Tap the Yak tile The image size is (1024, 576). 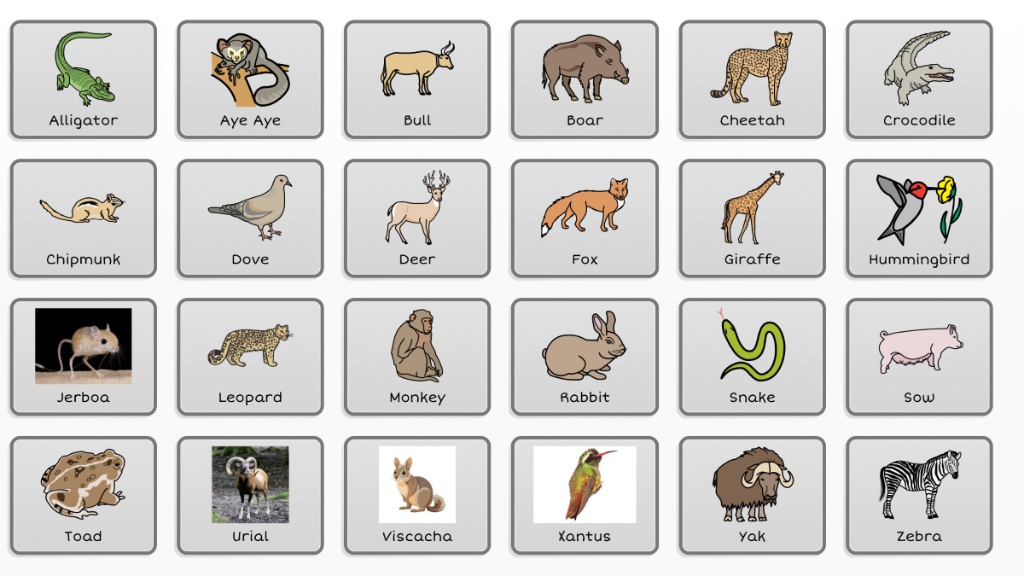tap(752, 495)
